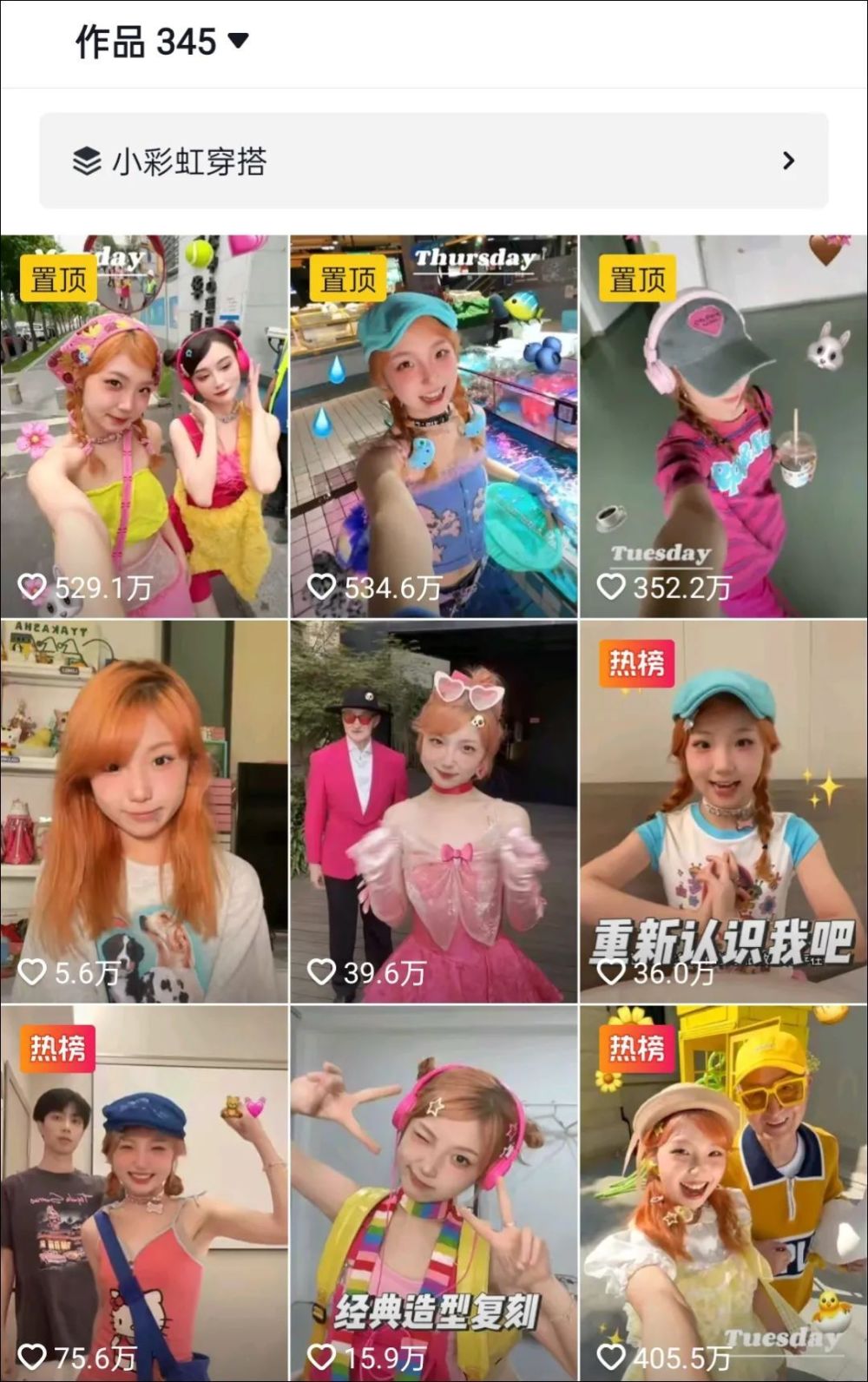Screen dimensions: 868x1382
Task: Open pinned Tuesday video with 352.2万 likes
Action: pos(723,425)
